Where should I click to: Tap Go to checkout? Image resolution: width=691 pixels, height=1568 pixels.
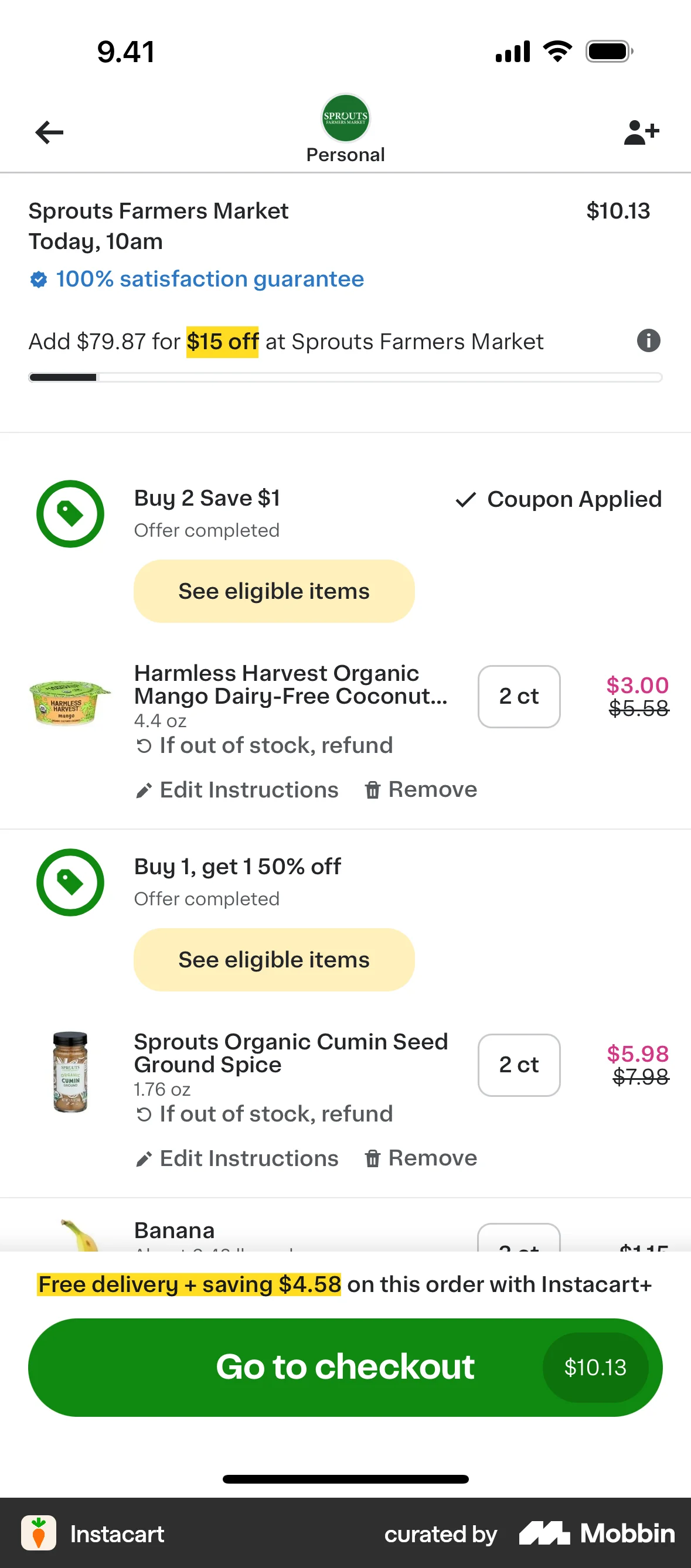tap(345, 1366)
